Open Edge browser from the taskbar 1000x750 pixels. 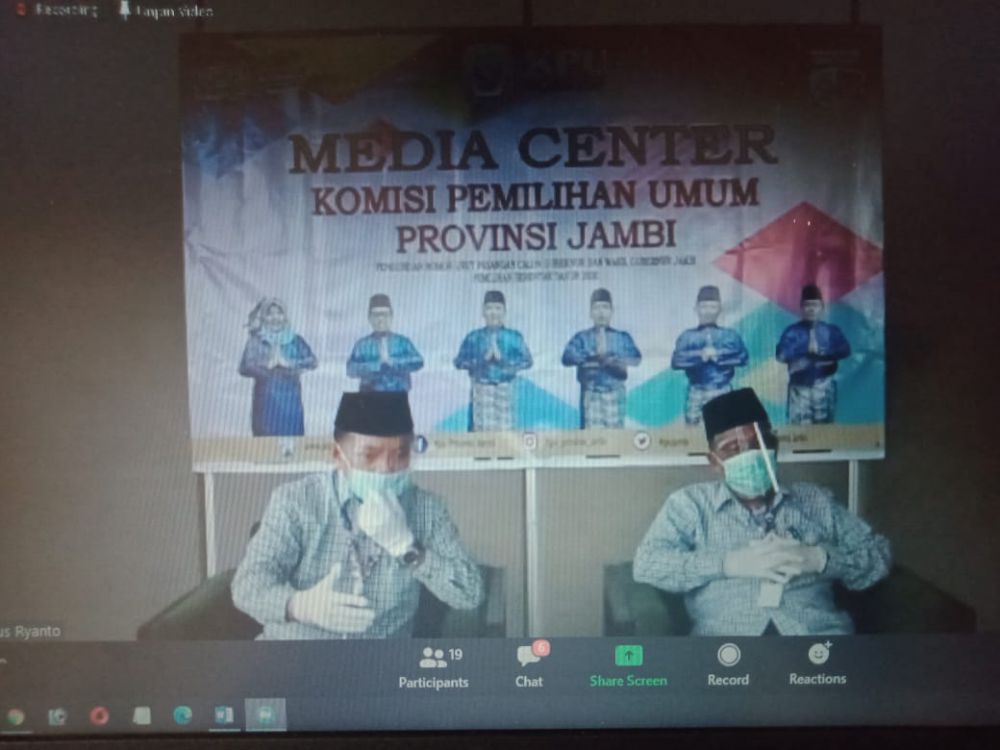click(x=182, y=715)
